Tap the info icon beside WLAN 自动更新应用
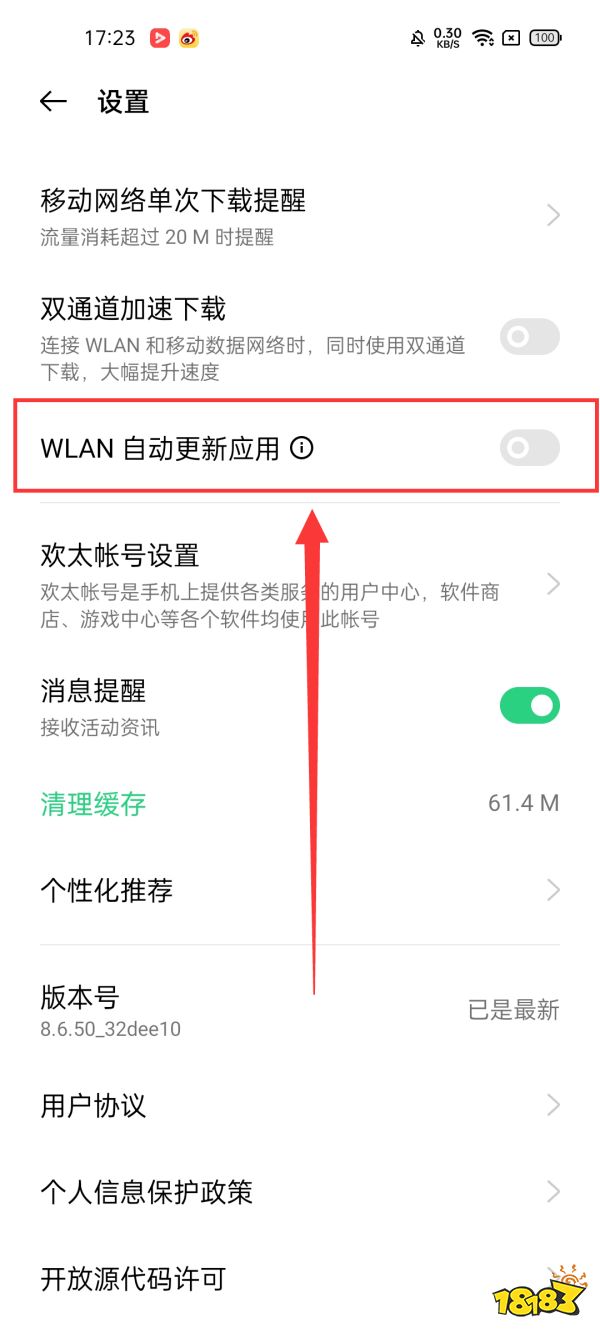The width and height of the screenshot is (600, 1333). click(x=301, y=448)
